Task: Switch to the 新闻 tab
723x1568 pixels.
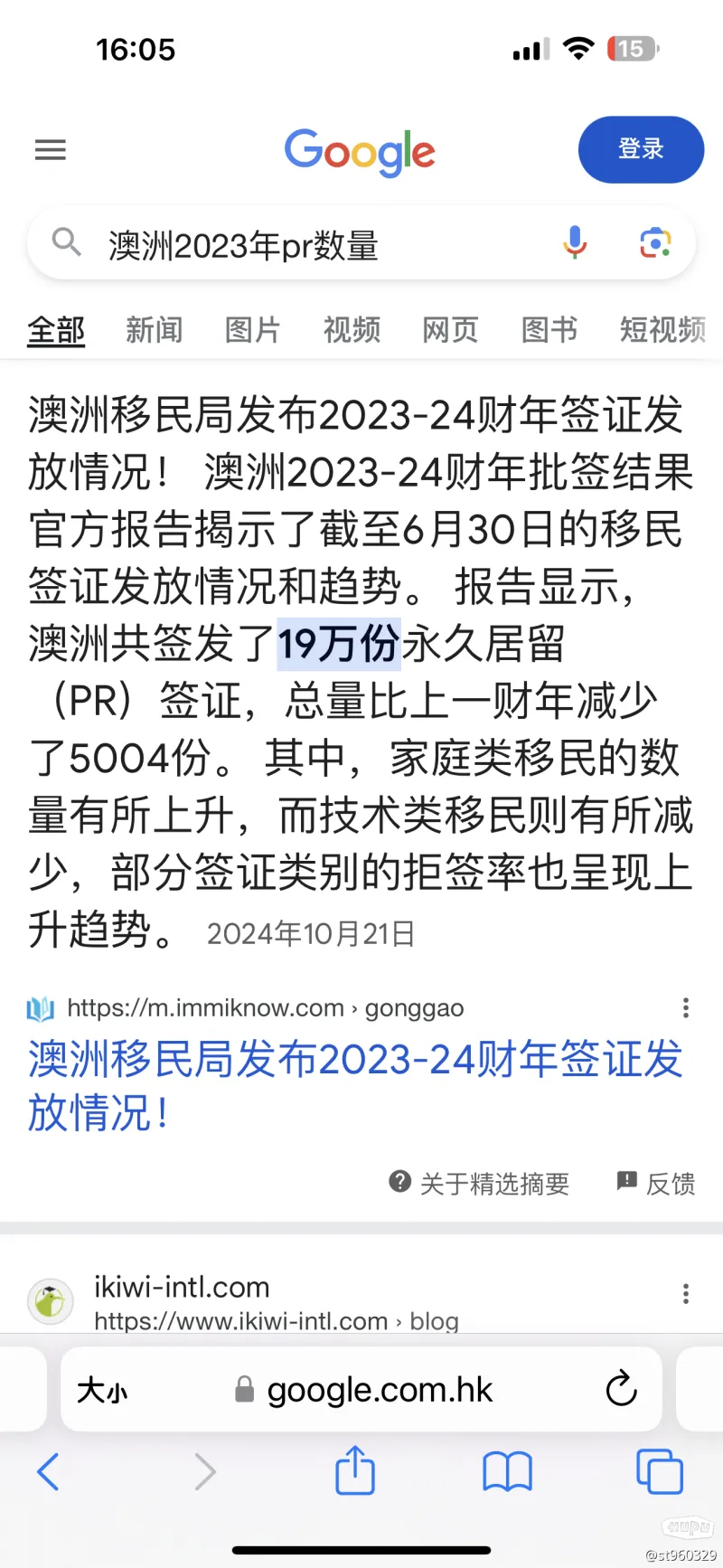Action: [x=154, y=330]
